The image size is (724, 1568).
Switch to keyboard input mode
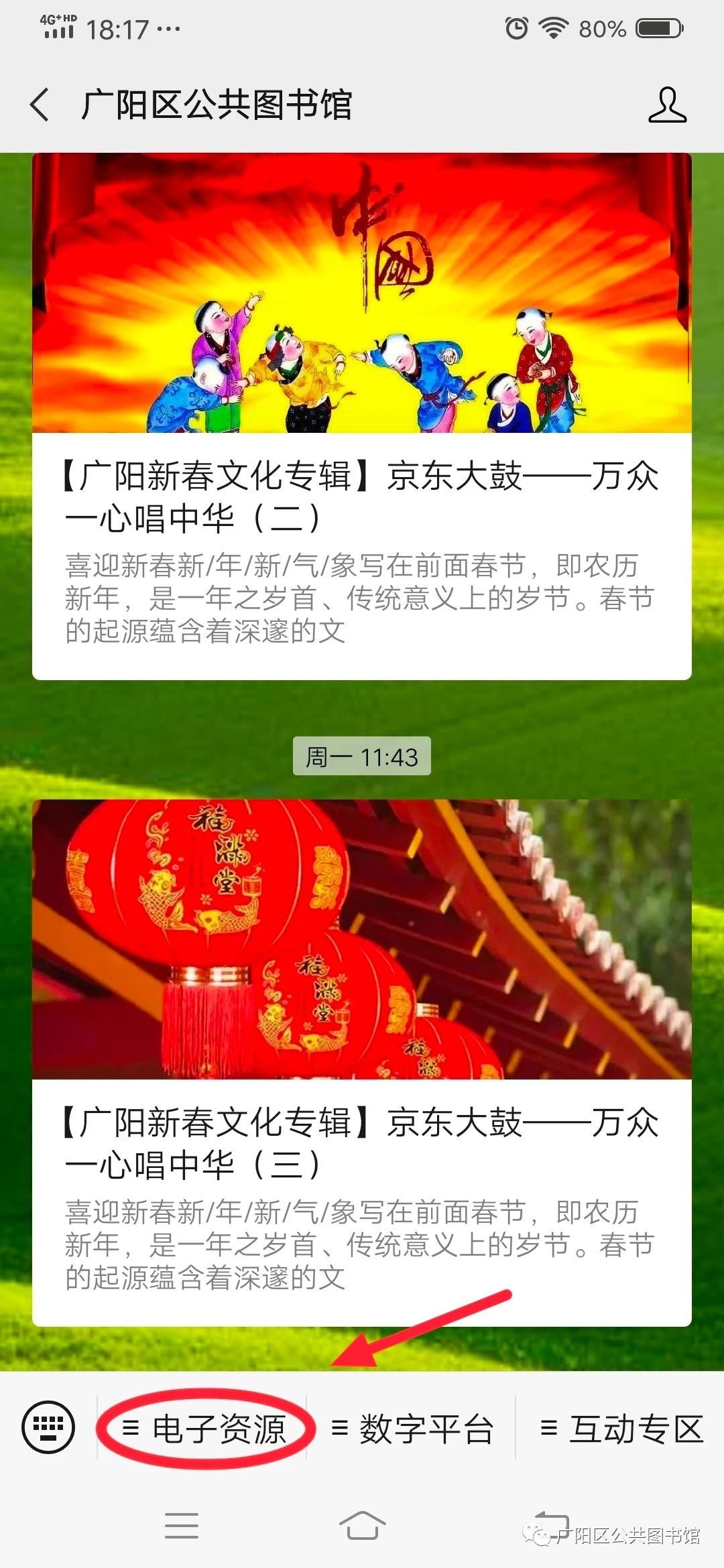click(x=48, y=1427)
